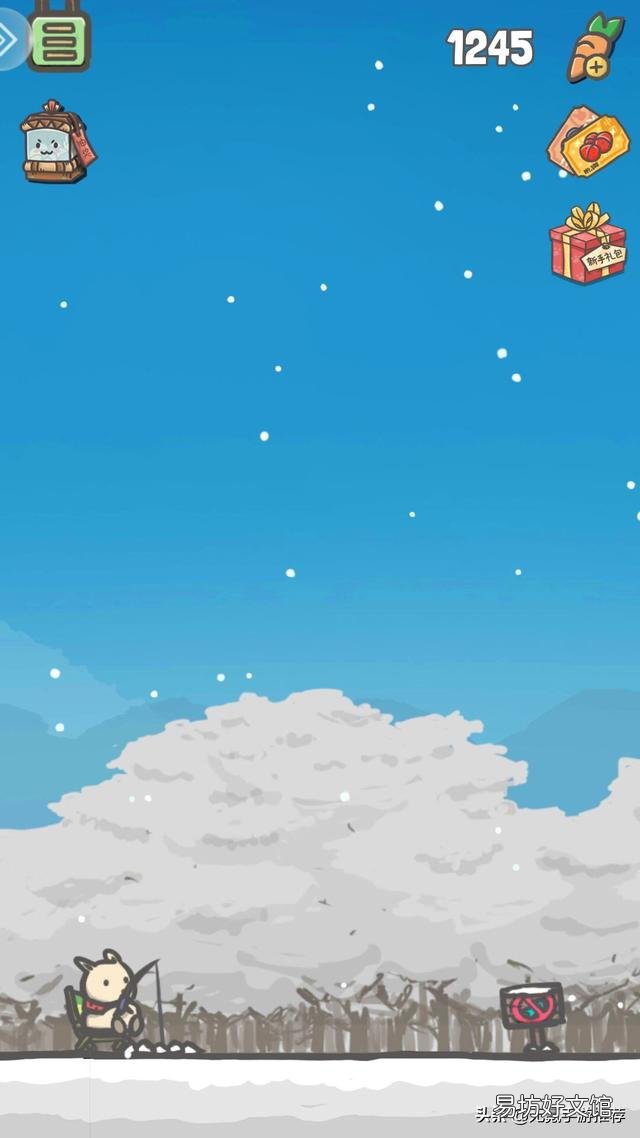Image resolution: width=640 pixels, height=1138 pixels.
Task: Tap the crossed-out signboard on the ground
Action: point(532,1008)
